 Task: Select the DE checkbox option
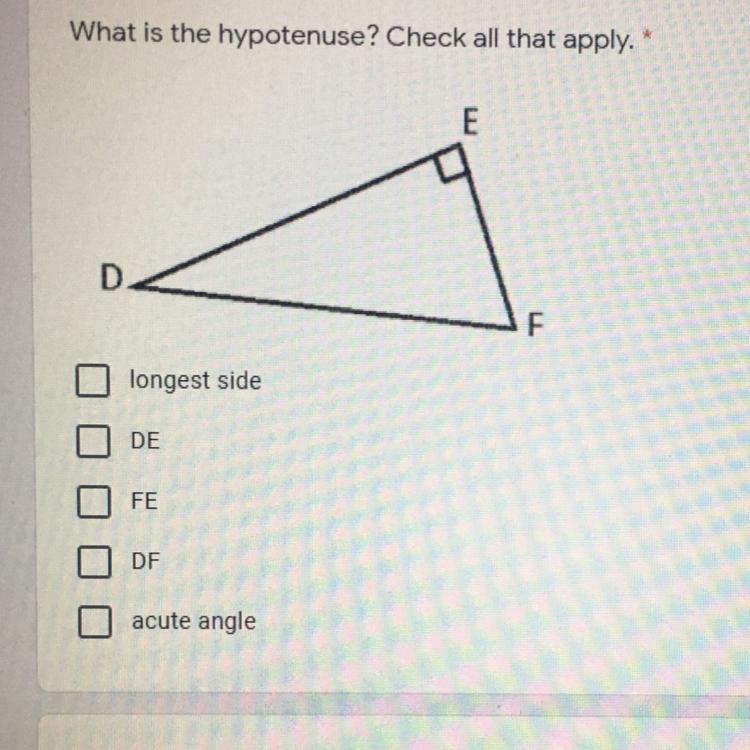(x=93, y=441)
